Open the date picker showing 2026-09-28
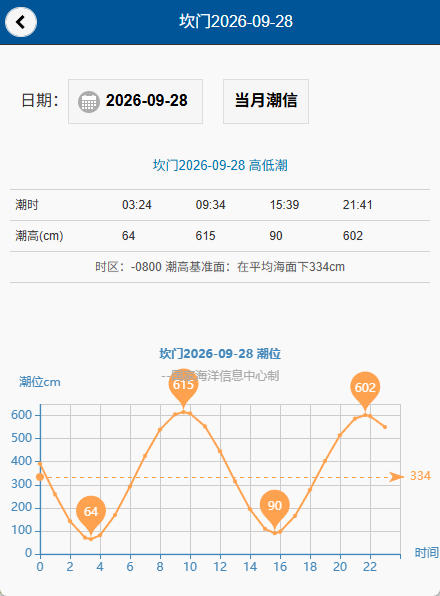440x596 pixels. click(135, 101)
